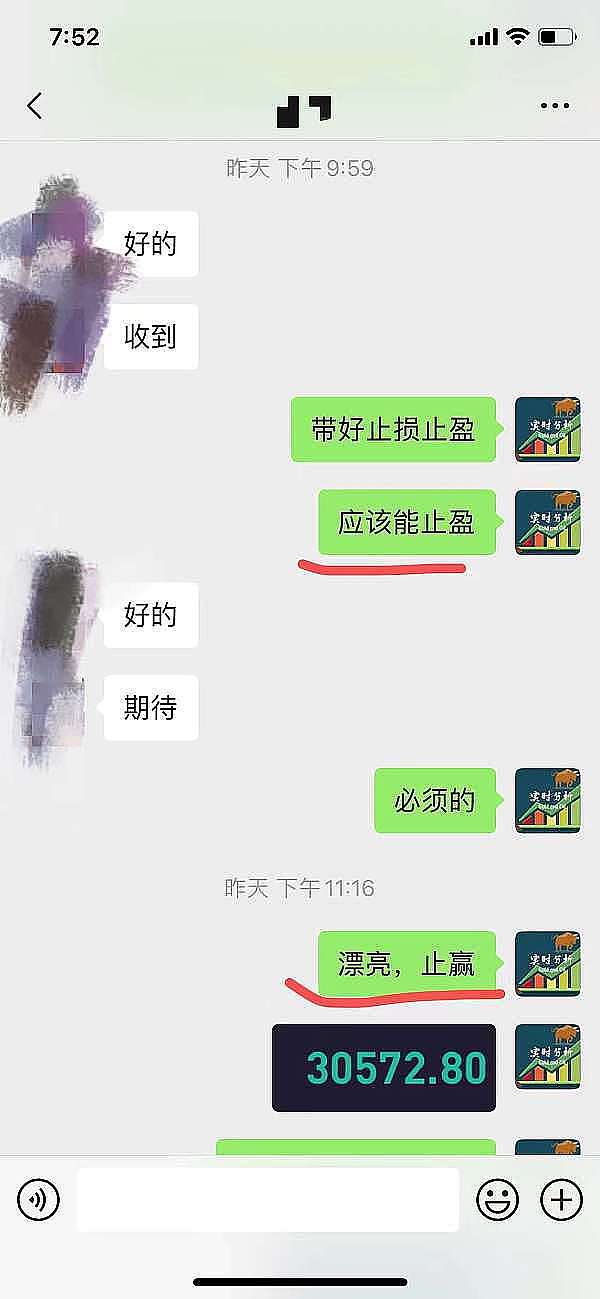
Task: View the 30572.80 image message
Action: pyautogui.click(x=384, y=1068)
